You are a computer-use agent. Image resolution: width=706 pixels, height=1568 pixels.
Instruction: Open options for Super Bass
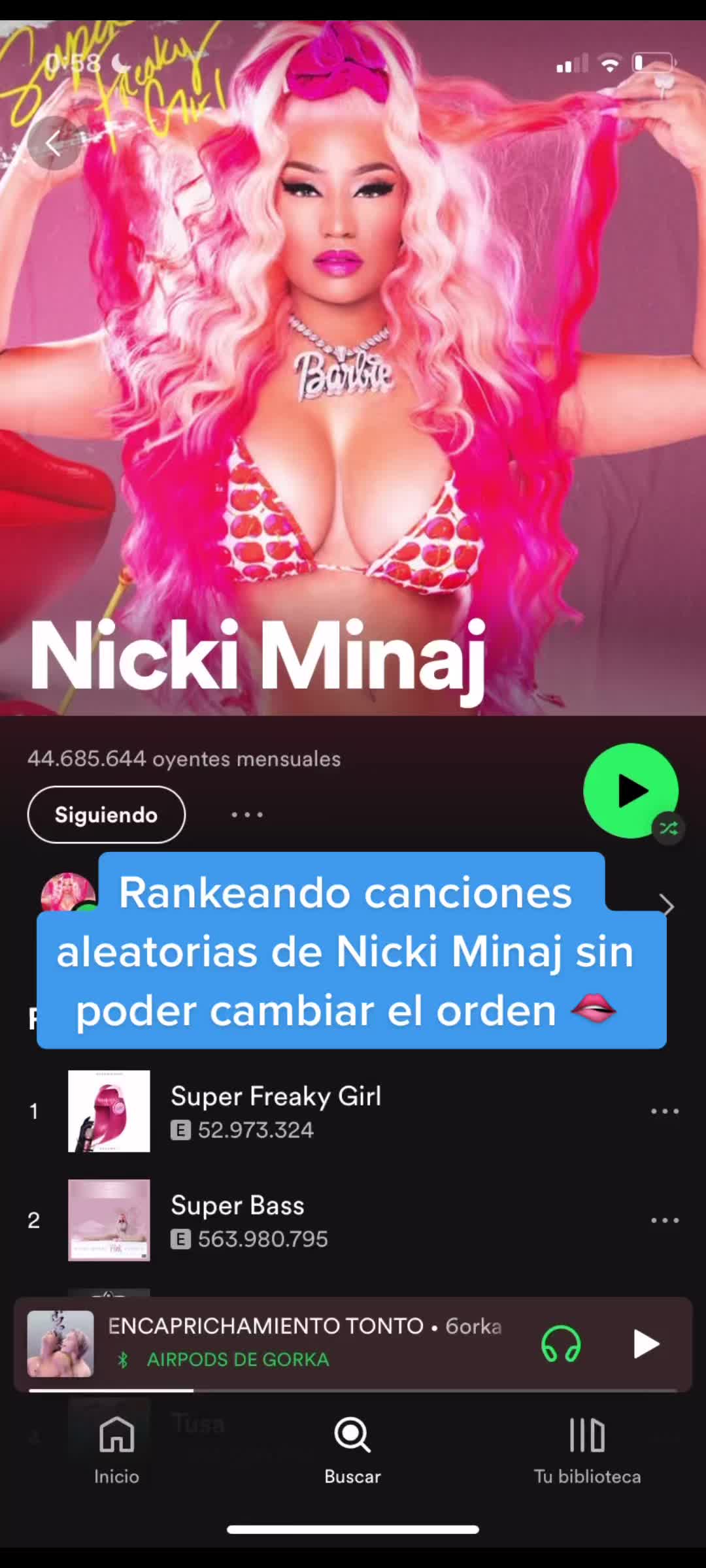point(665,1220)
